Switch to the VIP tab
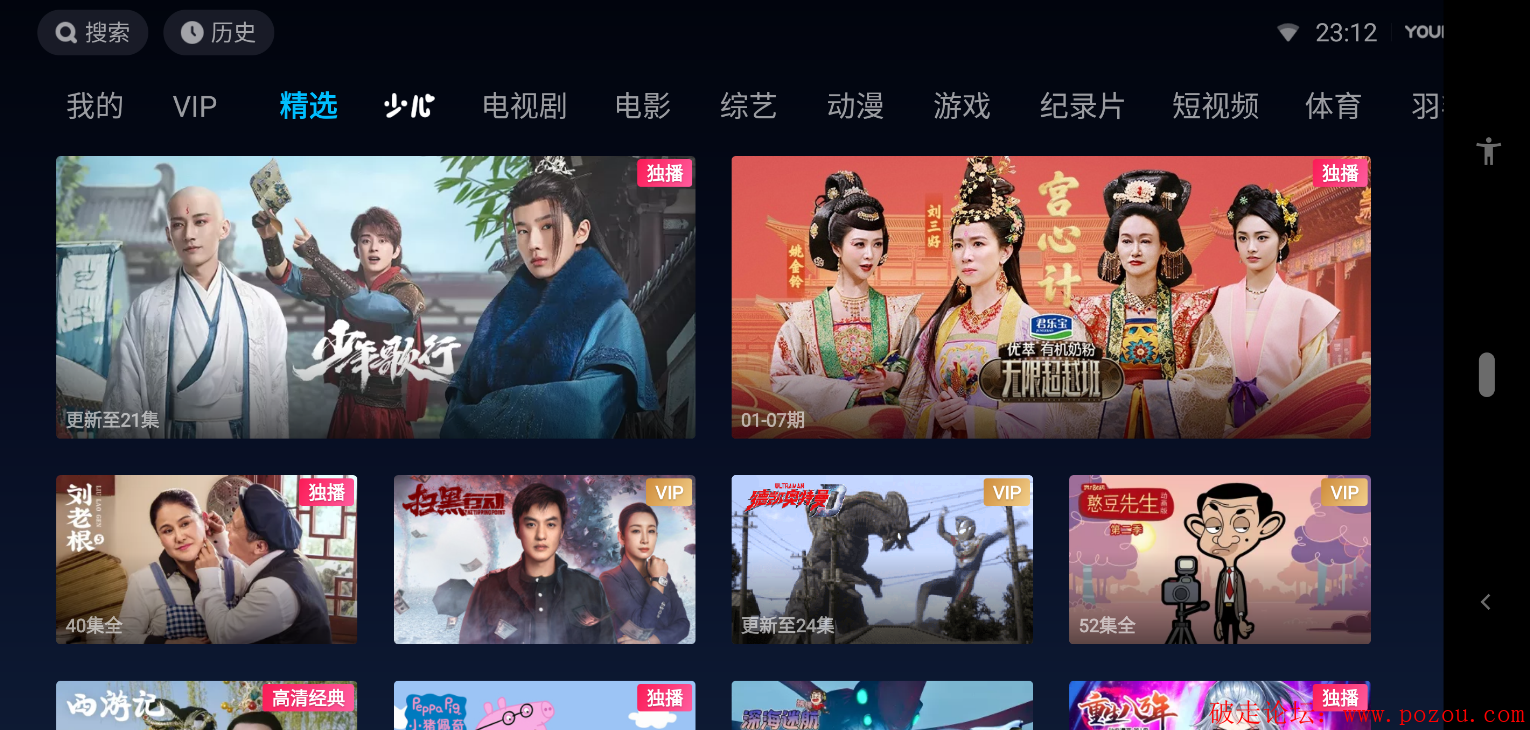The image size is (1530, 730). (x=195, y=106)
